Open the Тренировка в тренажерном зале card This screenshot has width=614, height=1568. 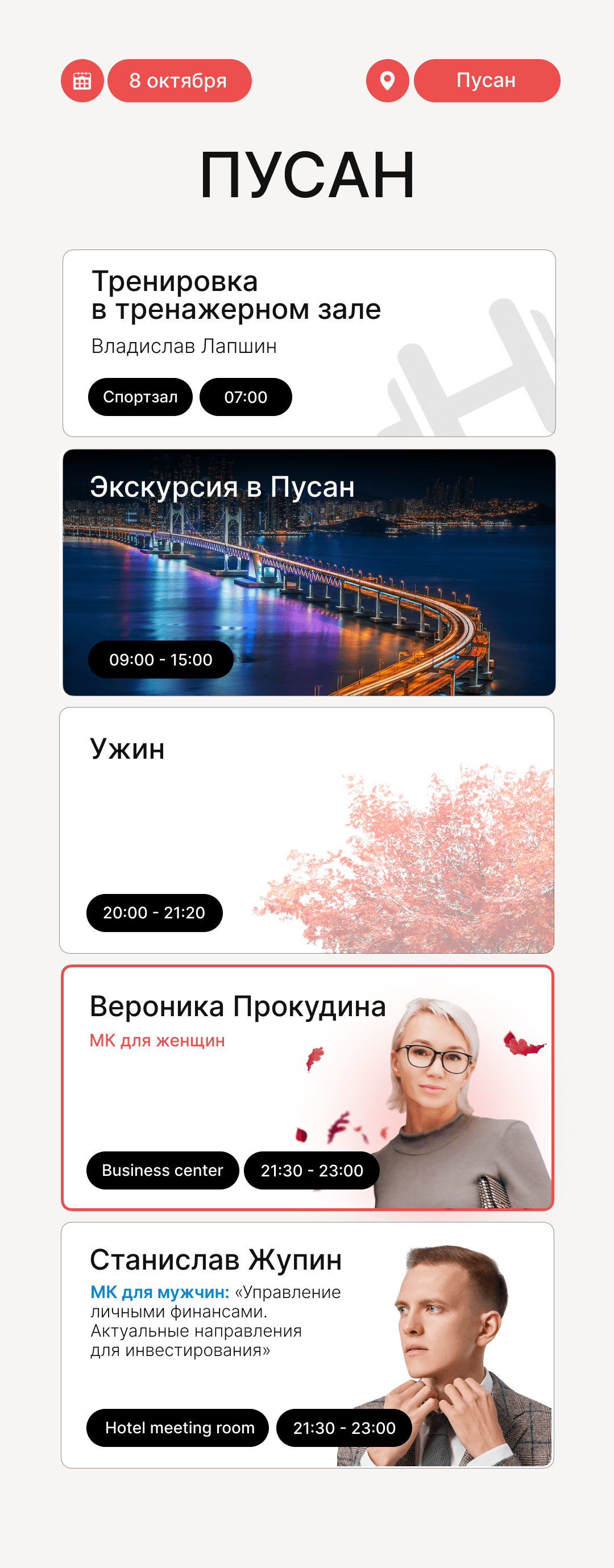[x=309, y=343]
